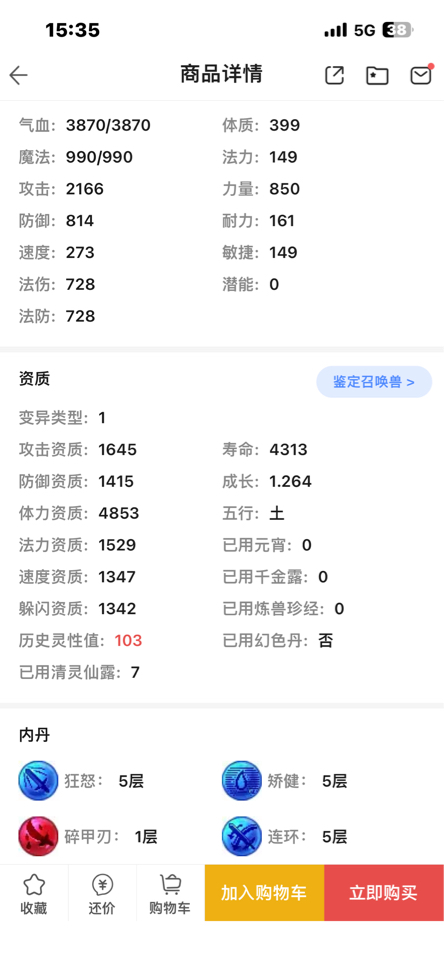
Task: Open the messages envelope icon
Action: [x=421, y=75]
